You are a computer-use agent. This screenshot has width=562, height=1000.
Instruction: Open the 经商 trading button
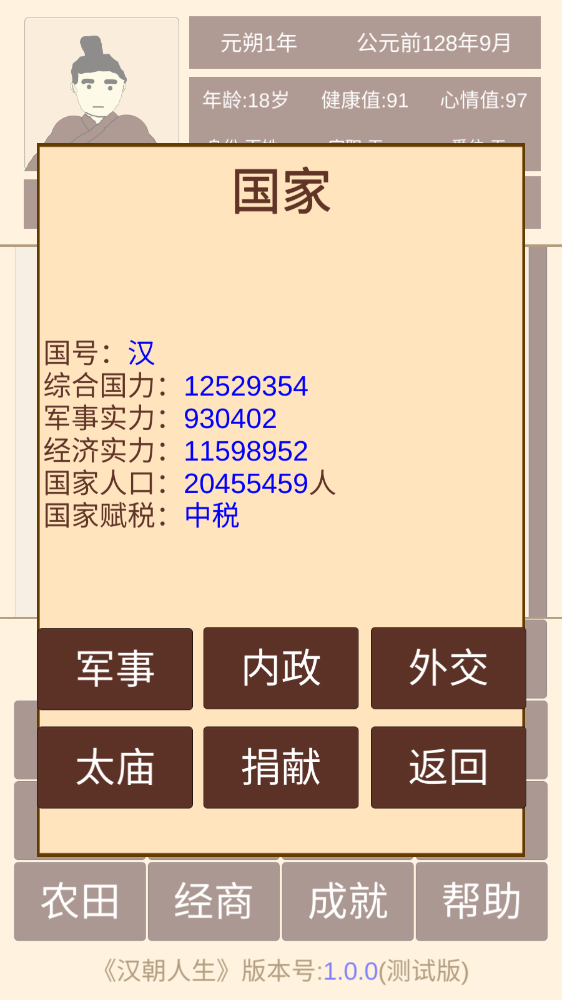coord(214,901)
